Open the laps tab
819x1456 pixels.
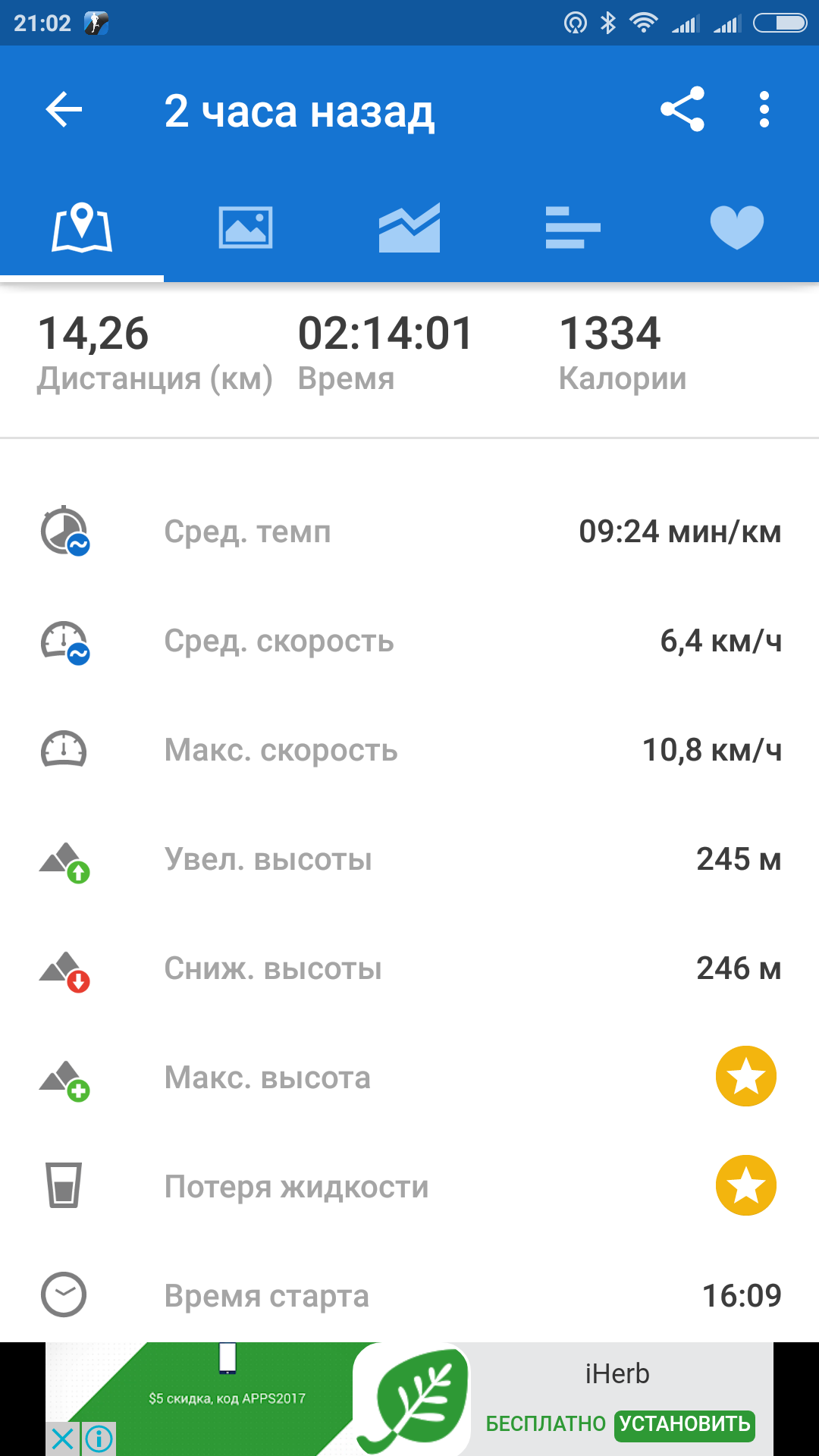point(573,227)
